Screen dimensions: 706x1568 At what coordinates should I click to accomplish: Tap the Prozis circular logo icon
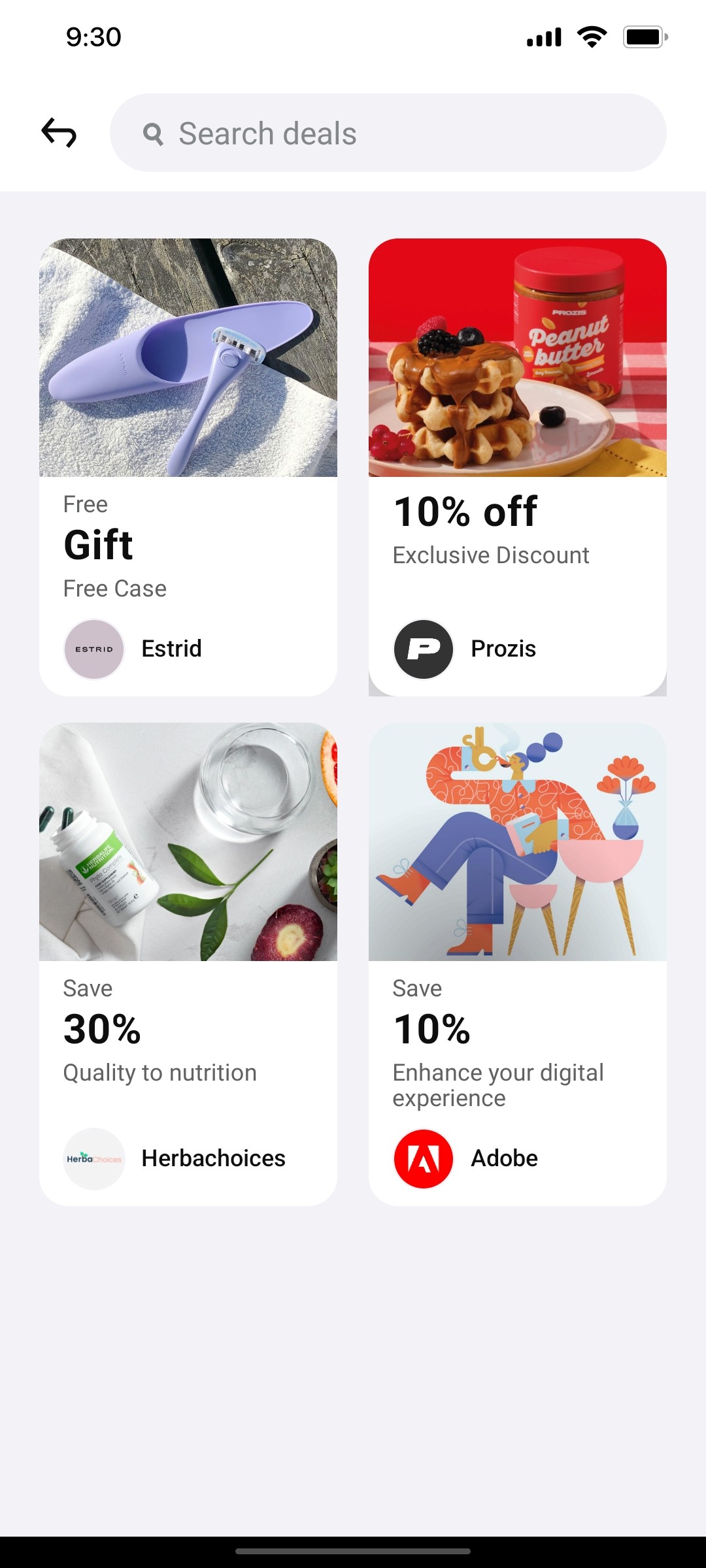tap(422, 649)
